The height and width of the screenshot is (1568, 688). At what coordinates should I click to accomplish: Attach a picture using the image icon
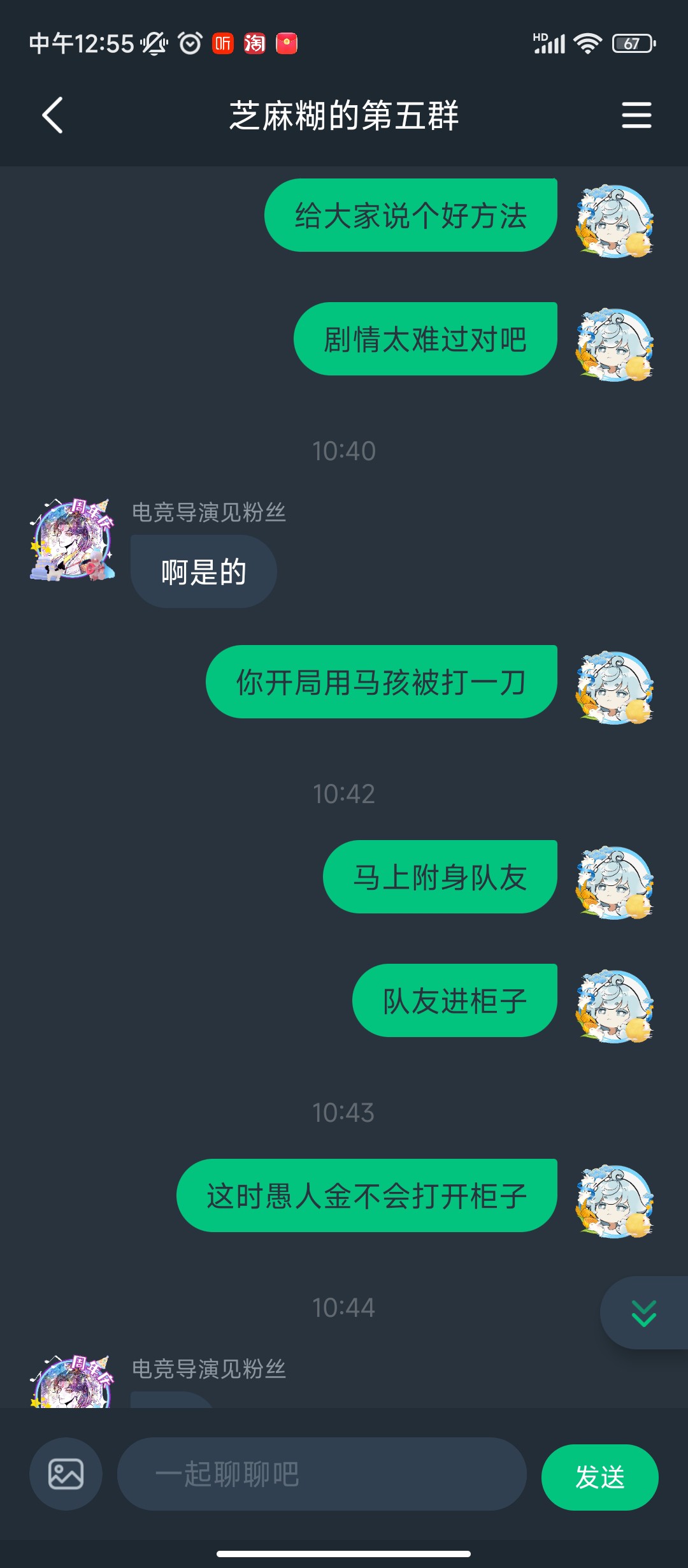point(66,1474)
